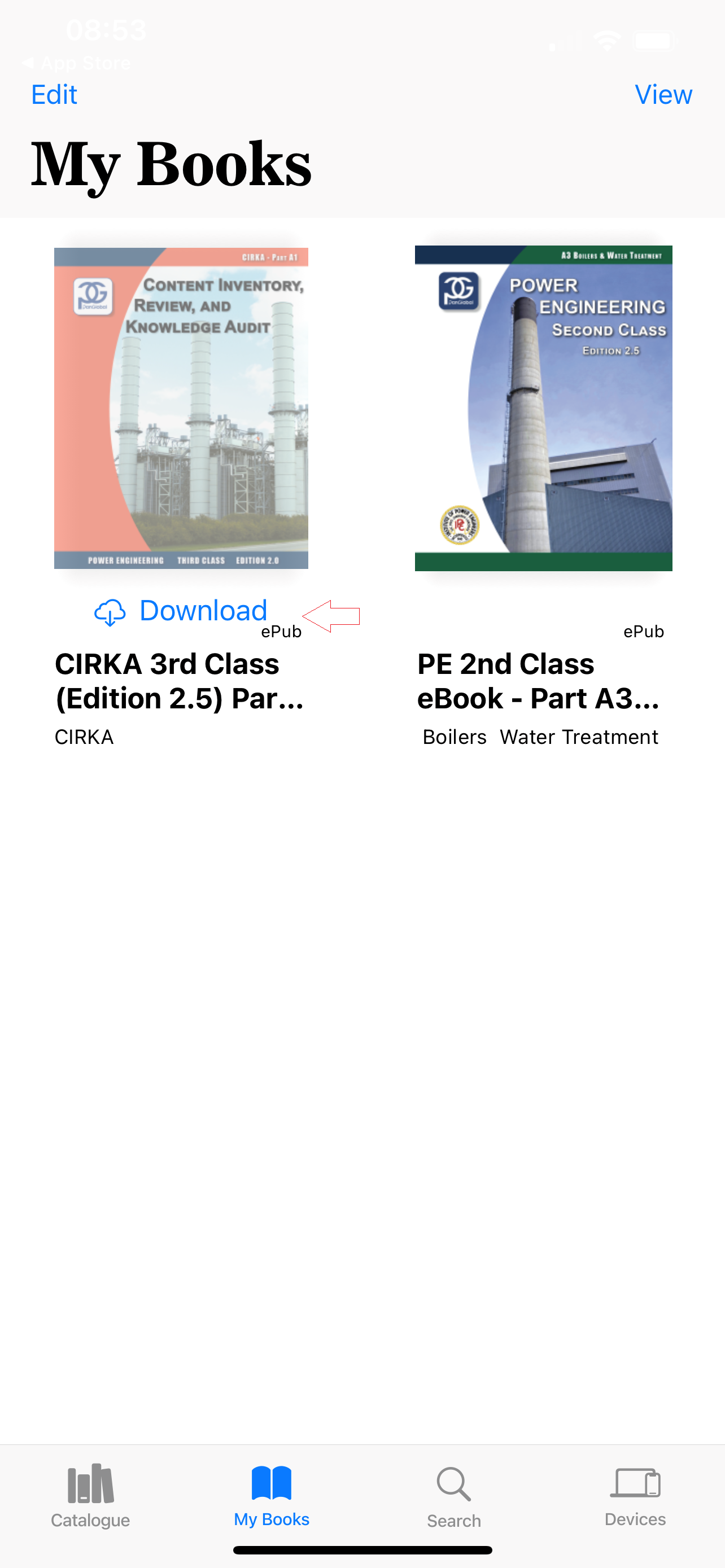Switch to the Catalogue tab

coord(90,1496)
